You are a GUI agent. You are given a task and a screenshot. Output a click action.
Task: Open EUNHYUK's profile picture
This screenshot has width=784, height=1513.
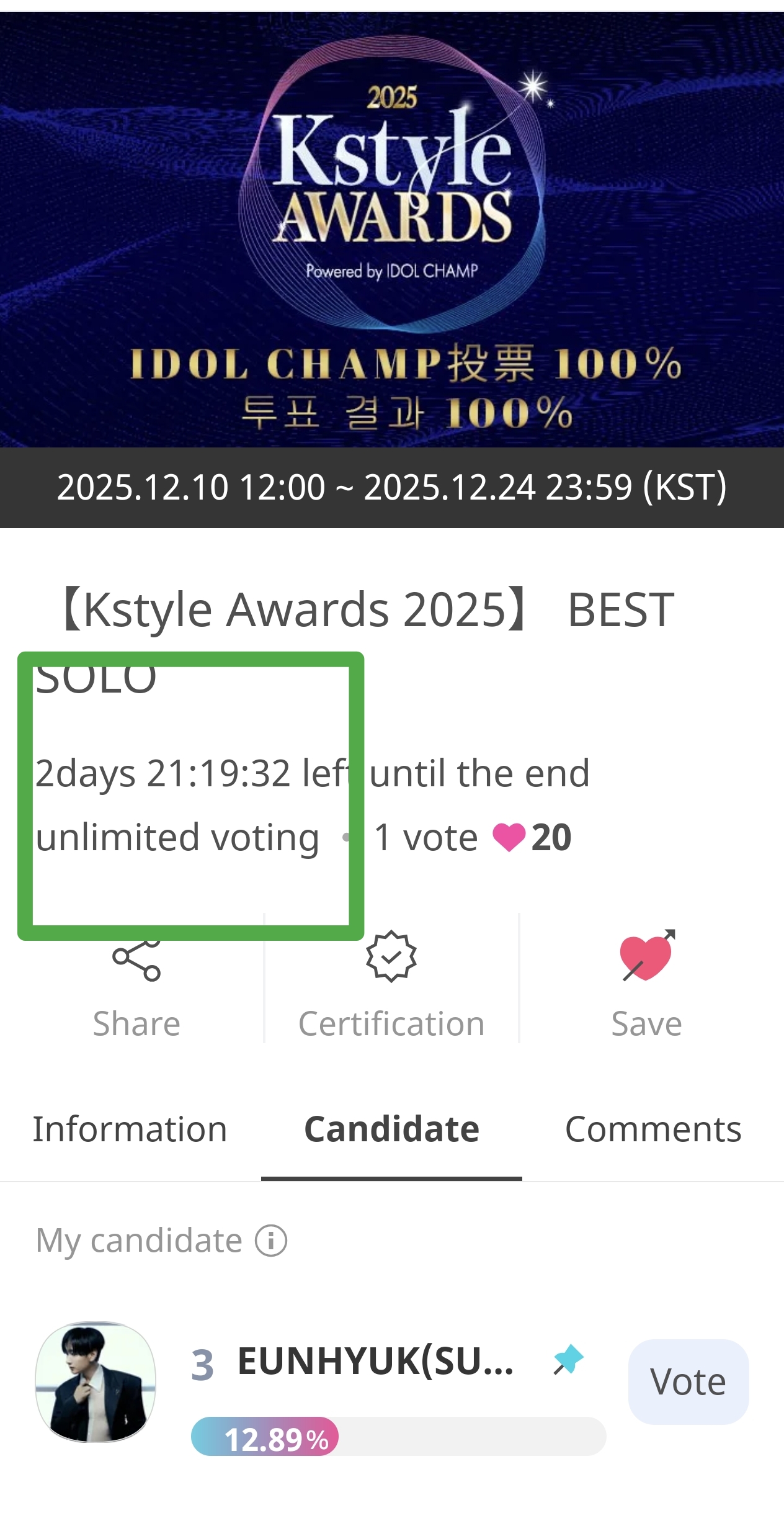click(96, 1381)
